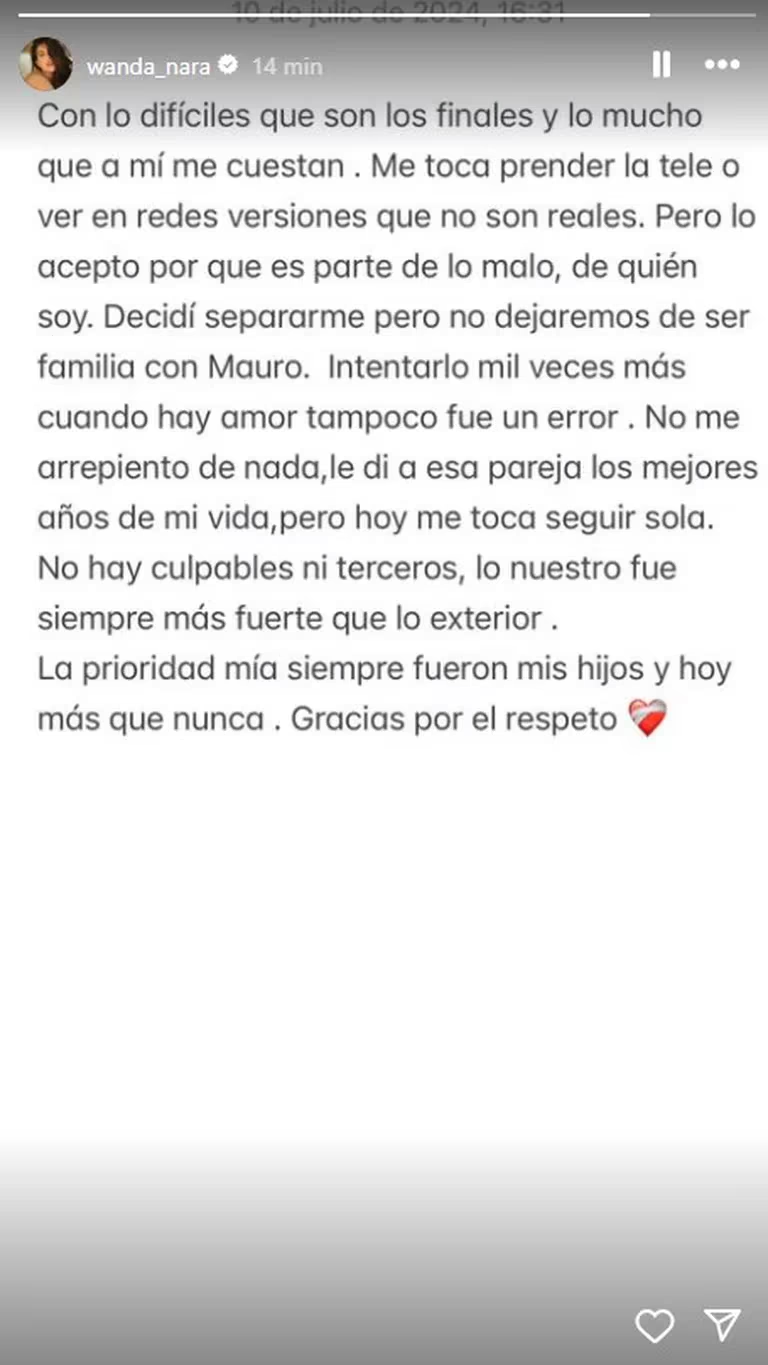Like this story with the heart
The image size is (768, 1365).
click(x=655, y=1326)
